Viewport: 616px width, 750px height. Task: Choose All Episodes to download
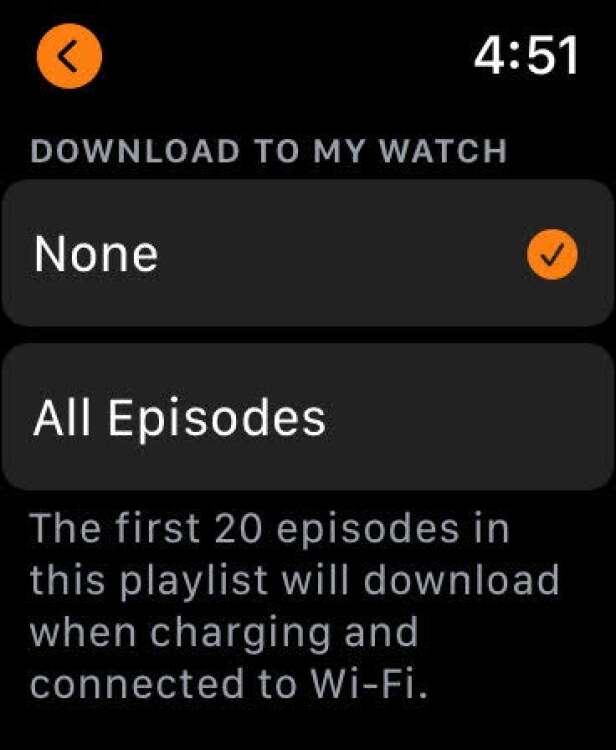[306, 417]
